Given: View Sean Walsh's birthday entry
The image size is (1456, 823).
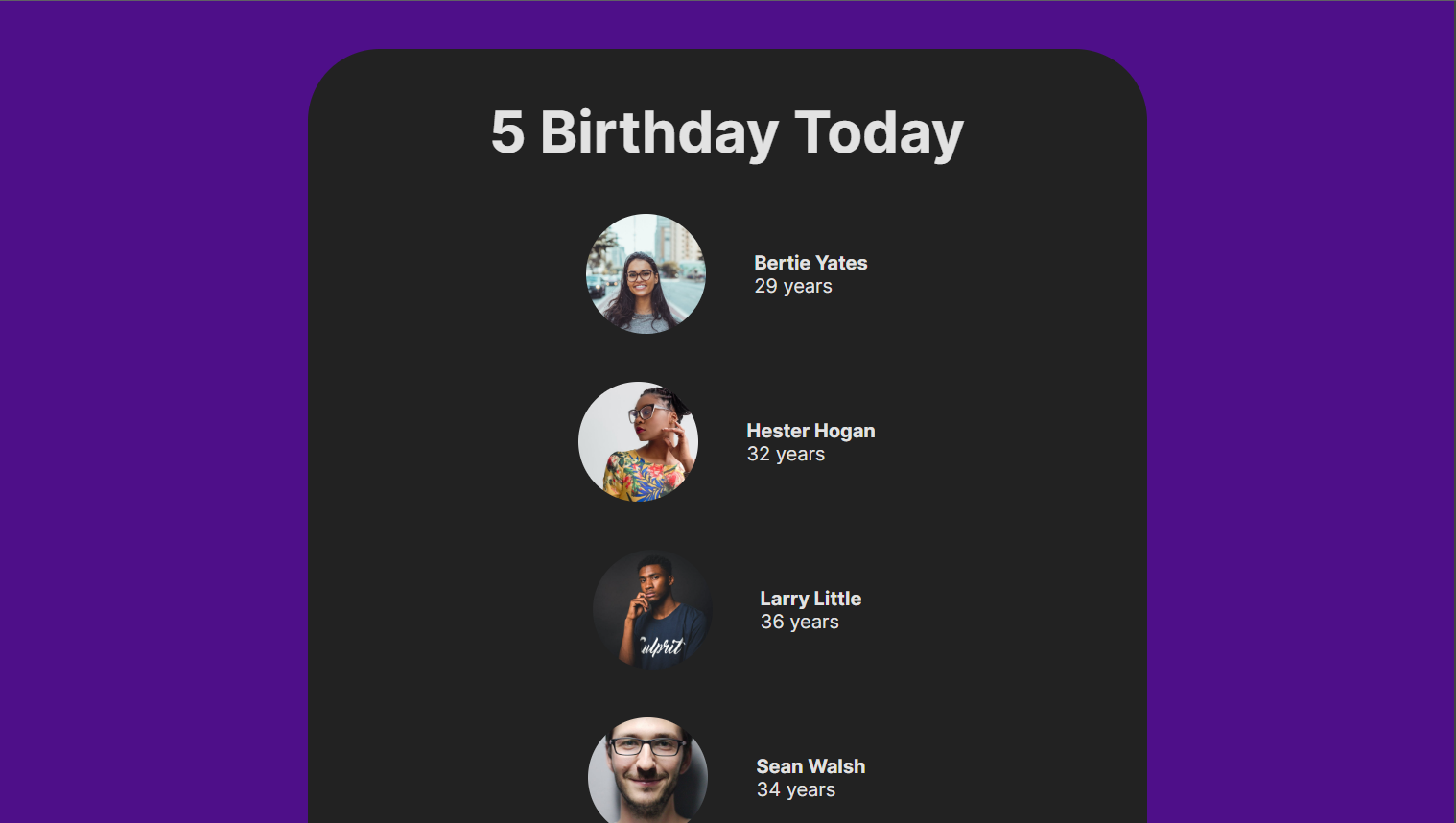Looking at the screenshot, I should point(810,767).
